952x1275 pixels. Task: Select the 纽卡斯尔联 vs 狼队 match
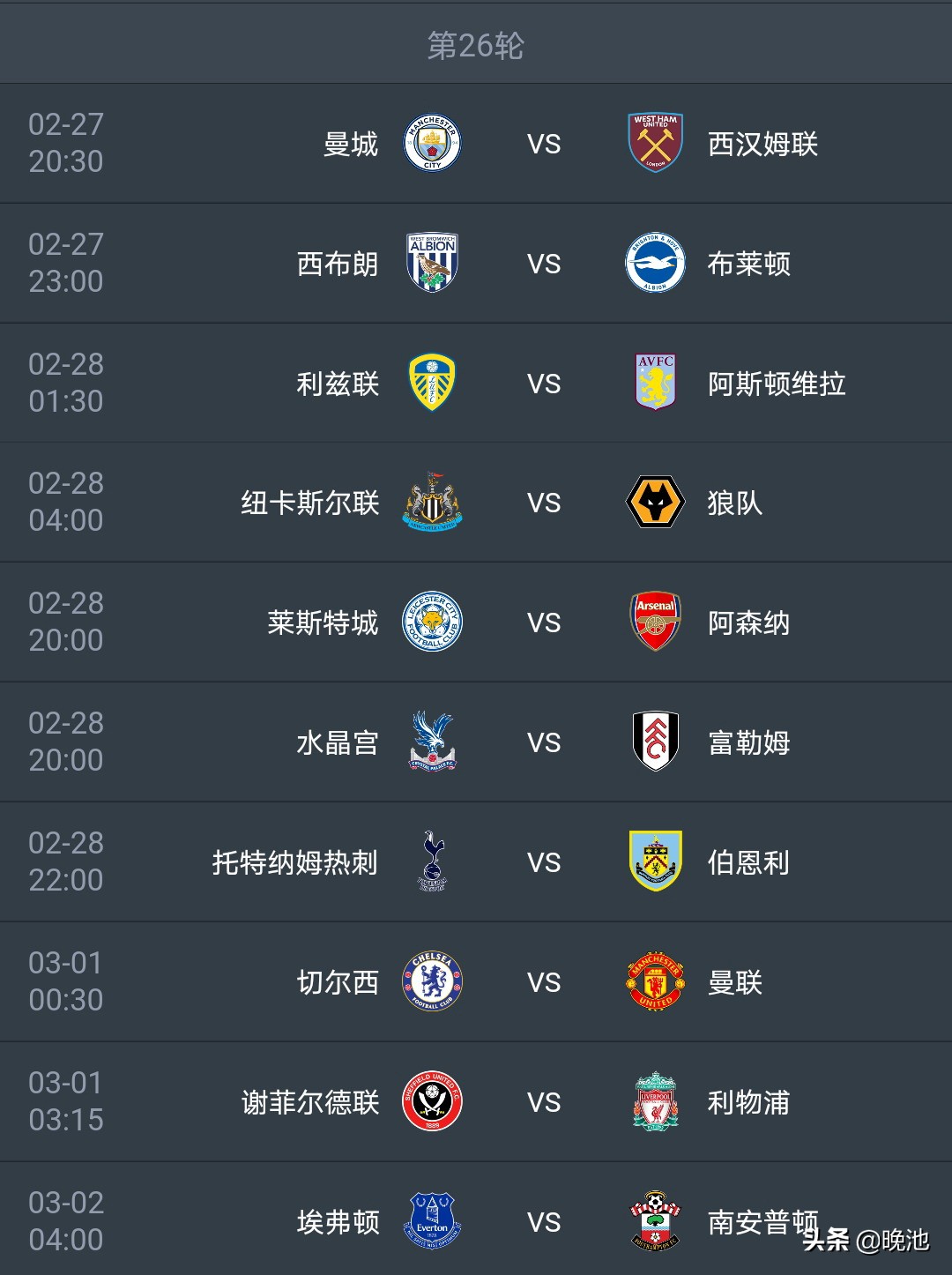coord(543,503)
